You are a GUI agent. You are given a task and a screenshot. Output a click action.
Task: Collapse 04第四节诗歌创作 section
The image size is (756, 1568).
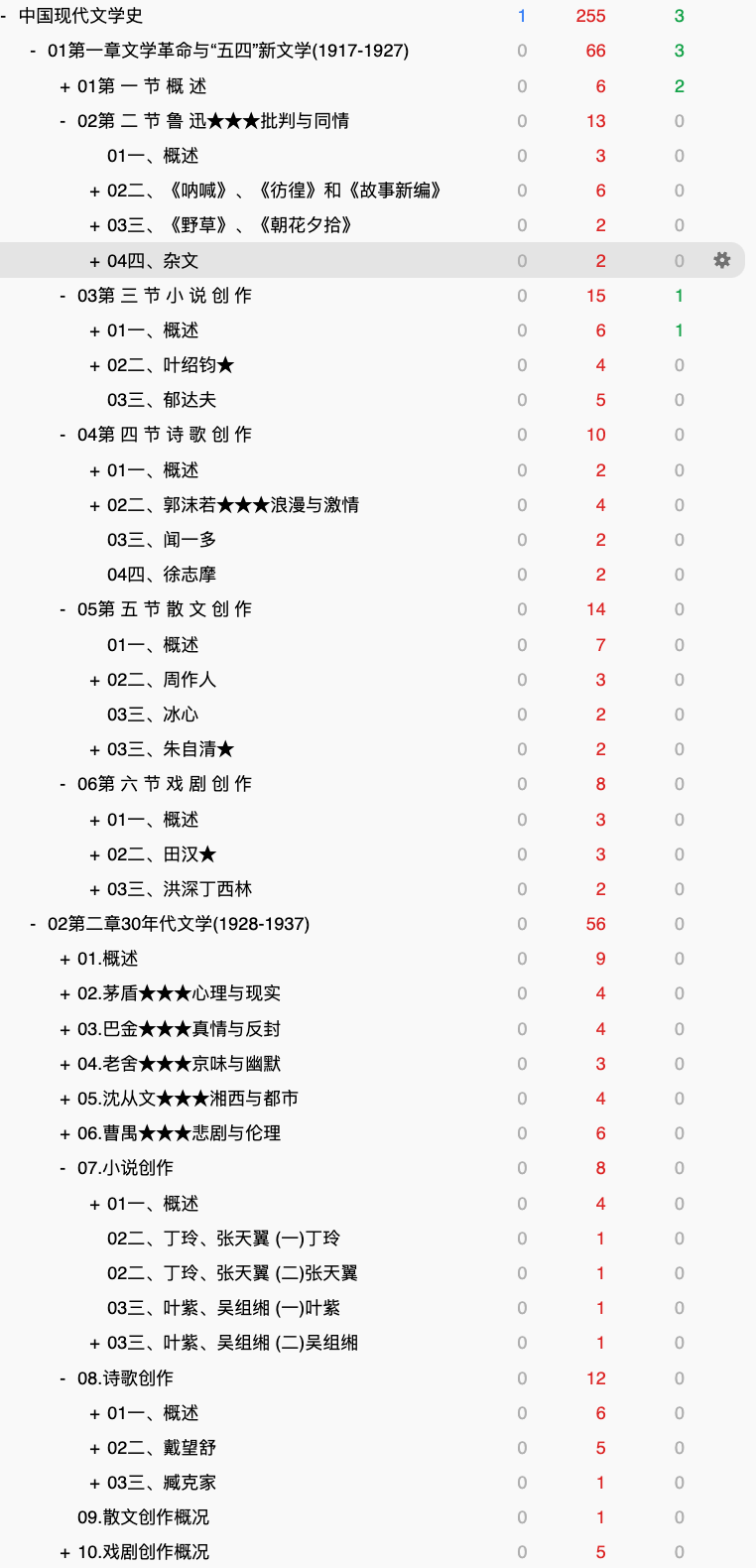(x=63, y=435)
